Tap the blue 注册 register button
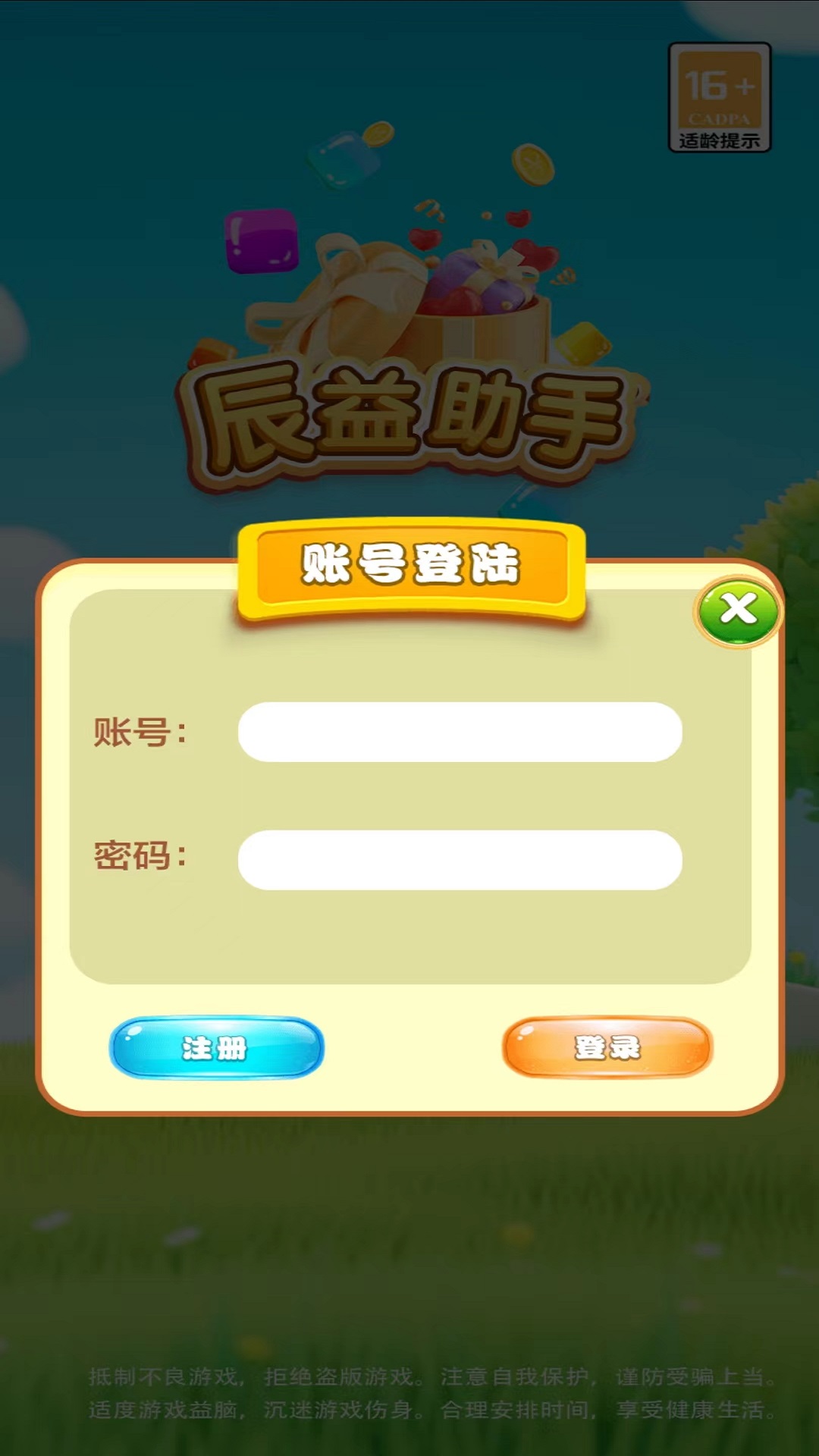 click(x=216, y=1047)
